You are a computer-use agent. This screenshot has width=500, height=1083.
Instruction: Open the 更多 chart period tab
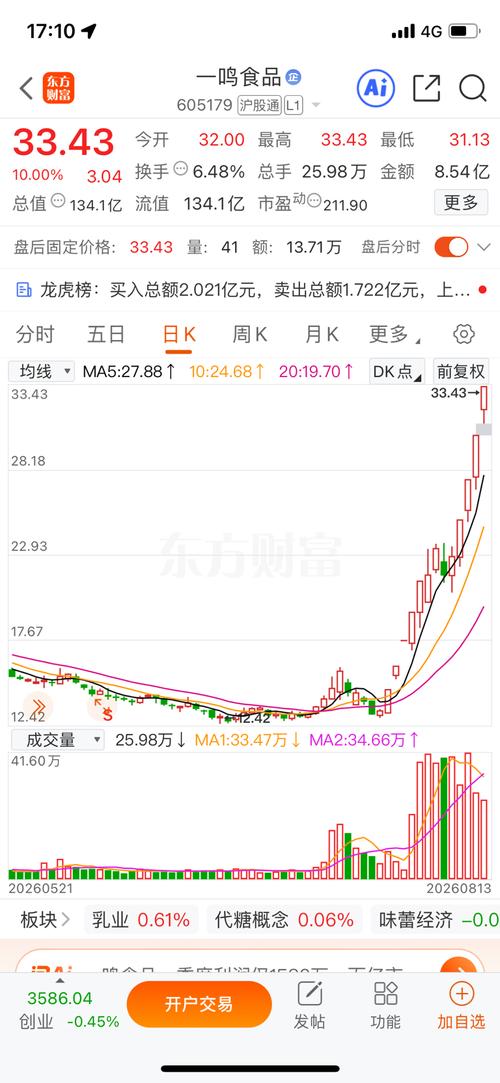pyautogui.click(x=394, y=334)
